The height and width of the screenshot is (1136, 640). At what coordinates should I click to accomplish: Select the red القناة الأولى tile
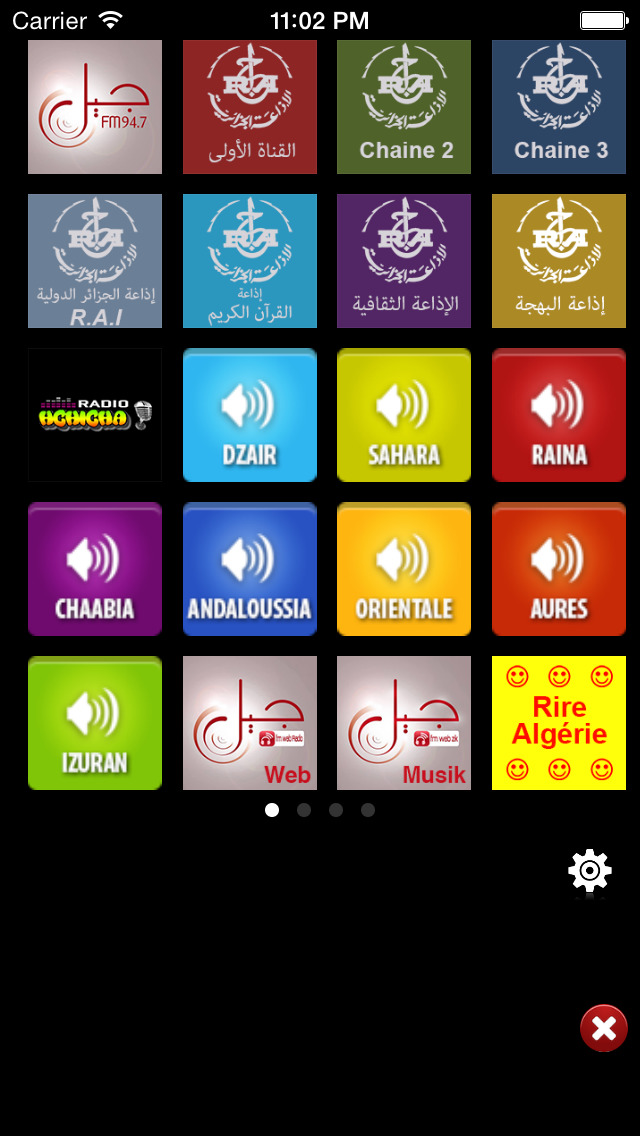point(250,107)
